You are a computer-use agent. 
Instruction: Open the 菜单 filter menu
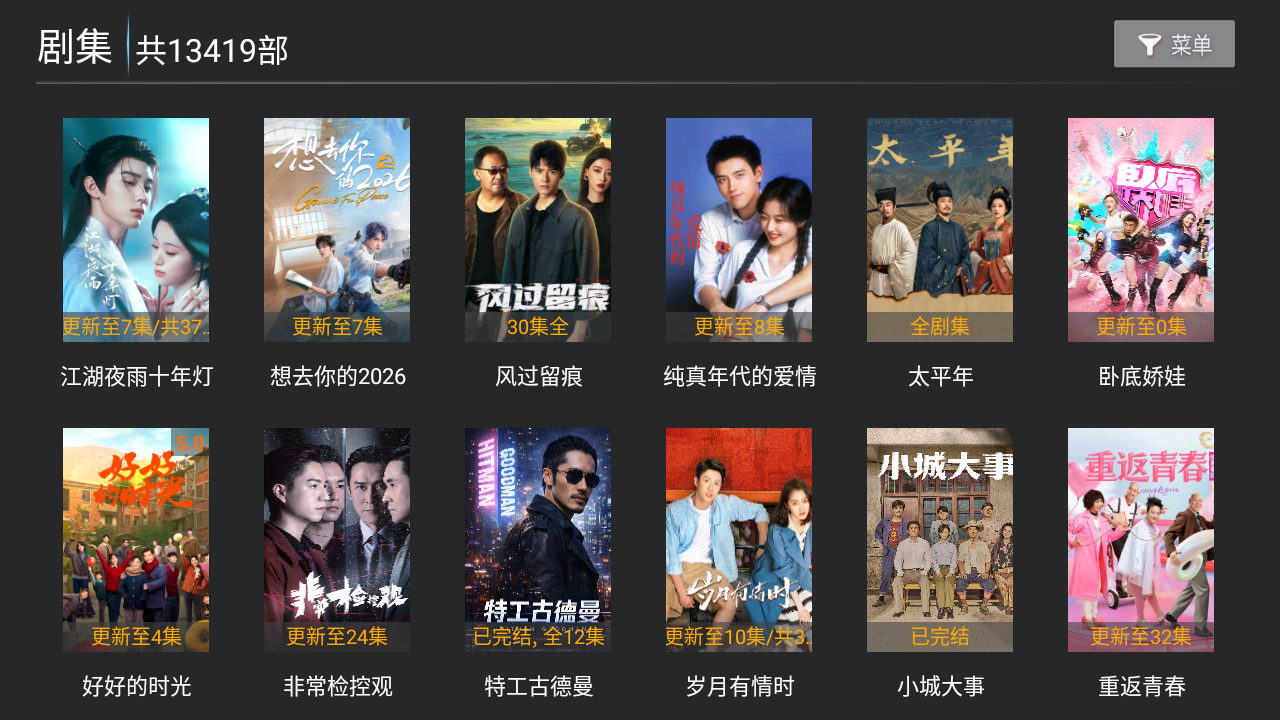click(x=1174, y=44)
